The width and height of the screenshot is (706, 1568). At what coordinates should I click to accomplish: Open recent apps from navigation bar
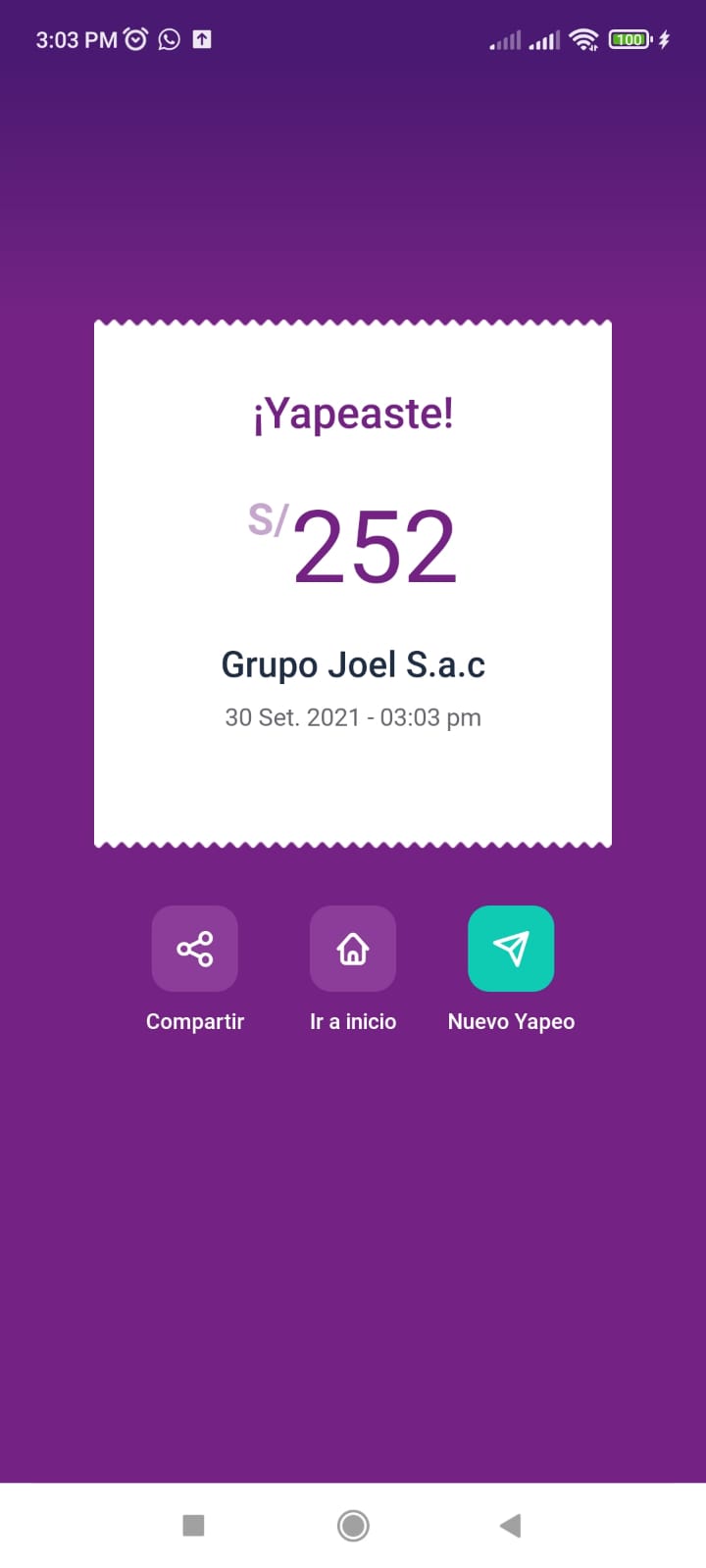tap(194, 1525)
